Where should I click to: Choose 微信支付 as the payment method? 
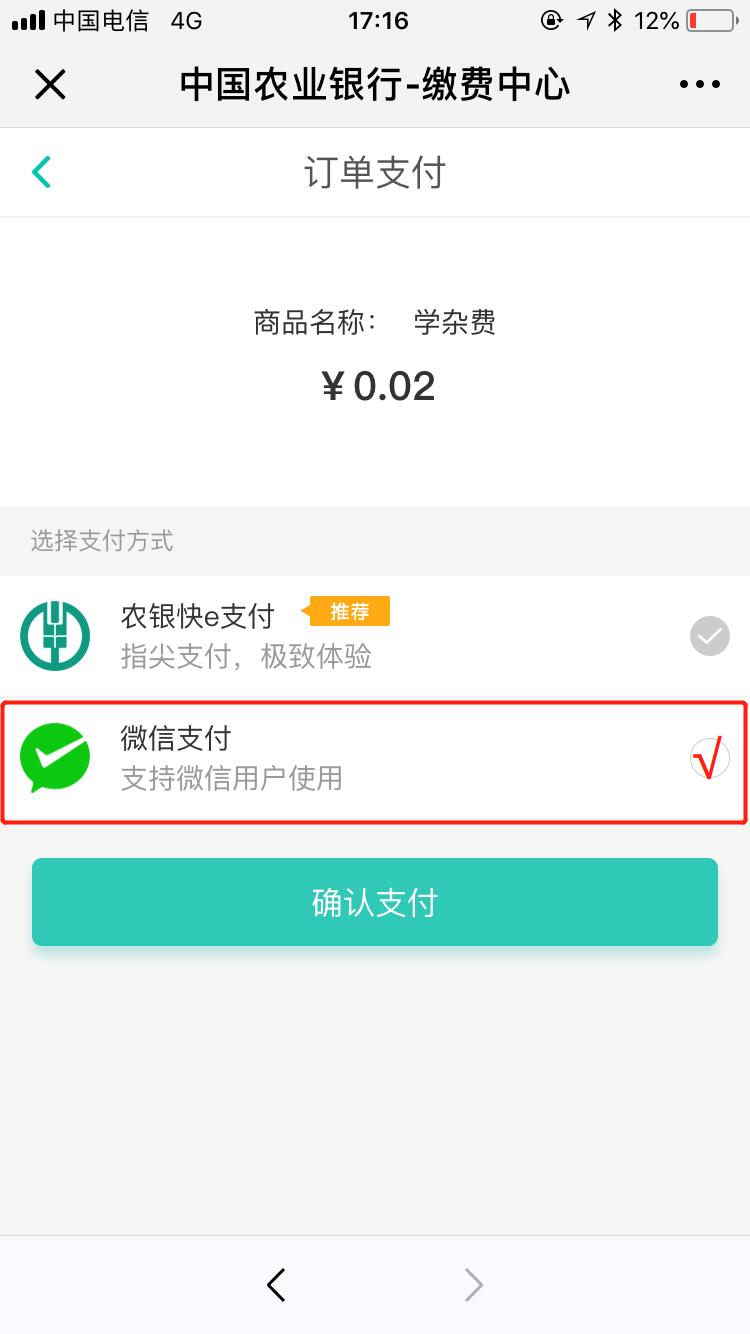coord(375,760)
